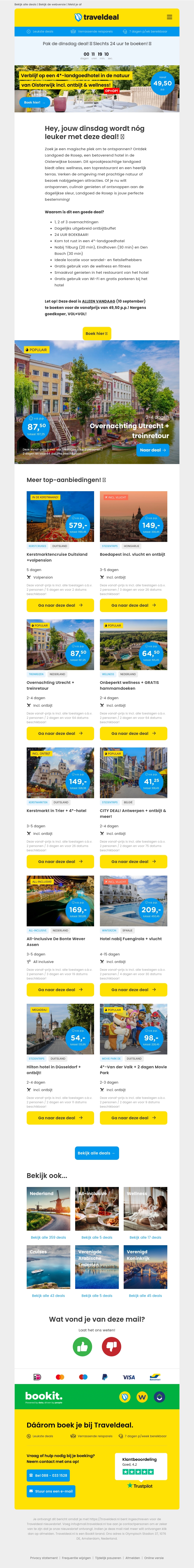Go to the Van der Valk Movie Park deal

133,1118
